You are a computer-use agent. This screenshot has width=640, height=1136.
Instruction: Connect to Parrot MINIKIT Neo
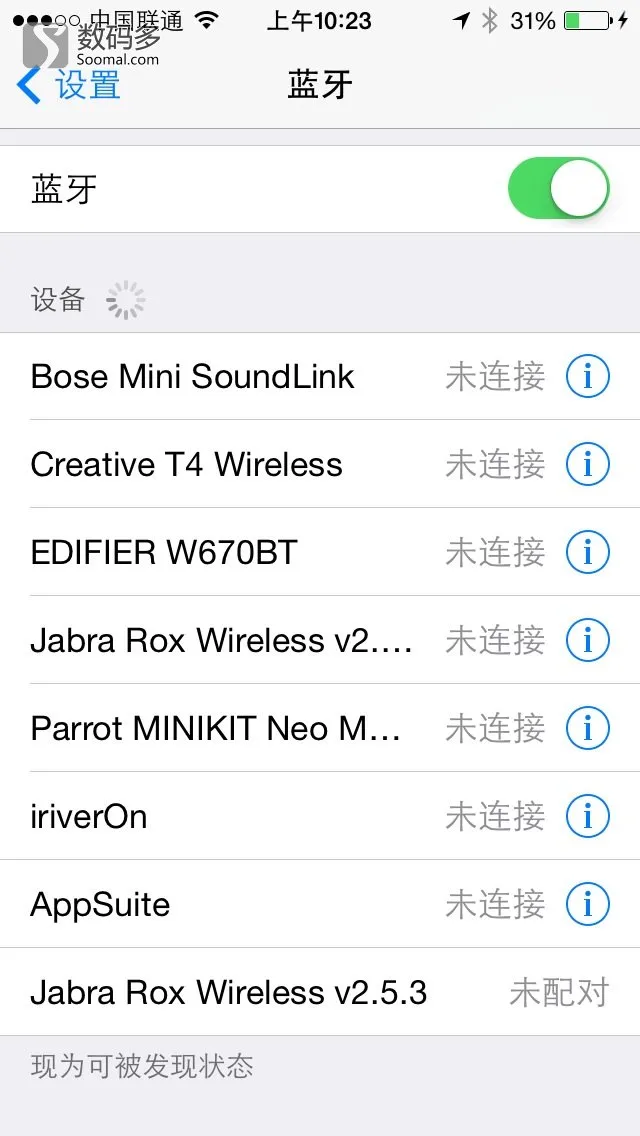(320, 728)
